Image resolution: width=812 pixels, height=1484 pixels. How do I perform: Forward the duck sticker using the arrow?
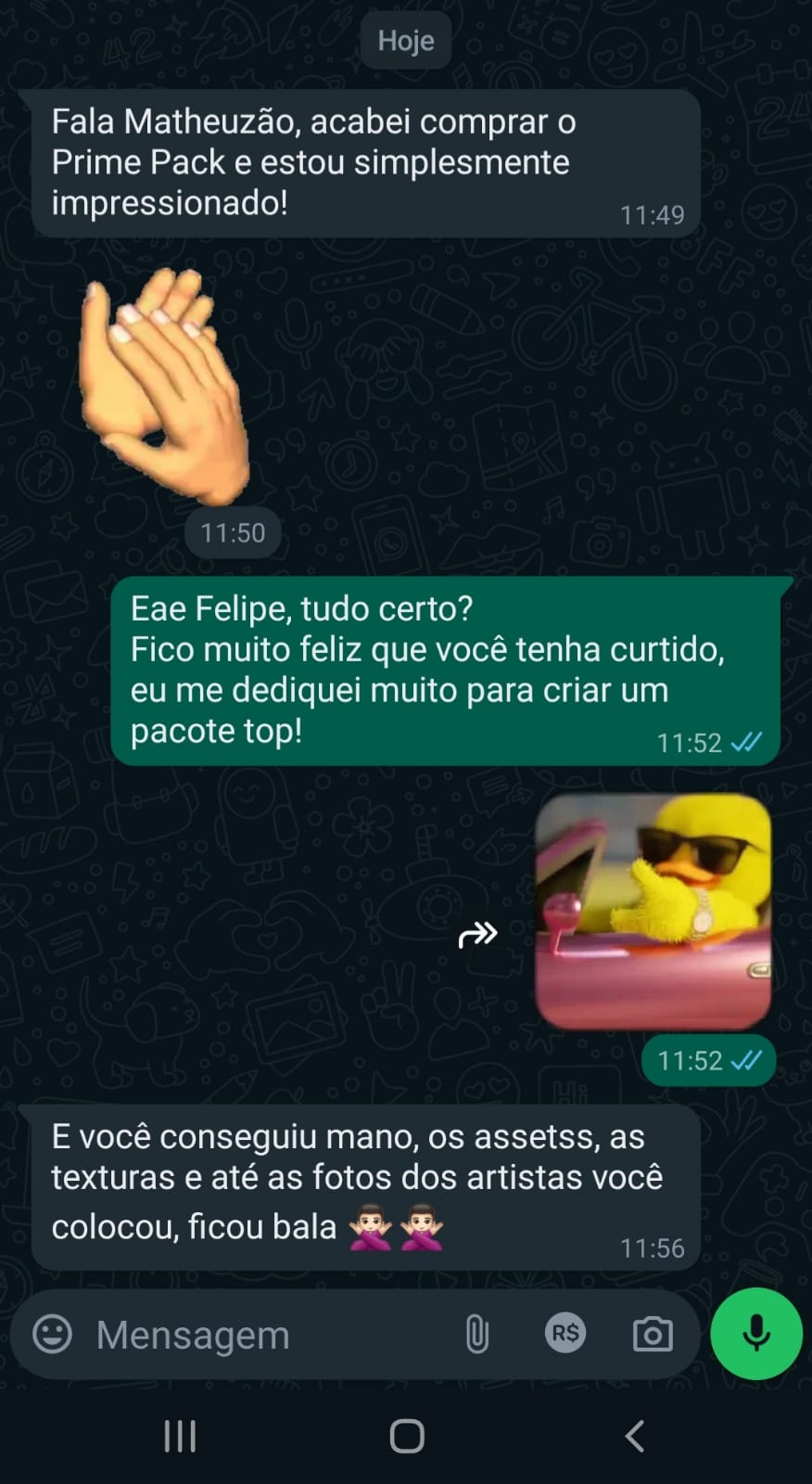(x=477, y=934)
